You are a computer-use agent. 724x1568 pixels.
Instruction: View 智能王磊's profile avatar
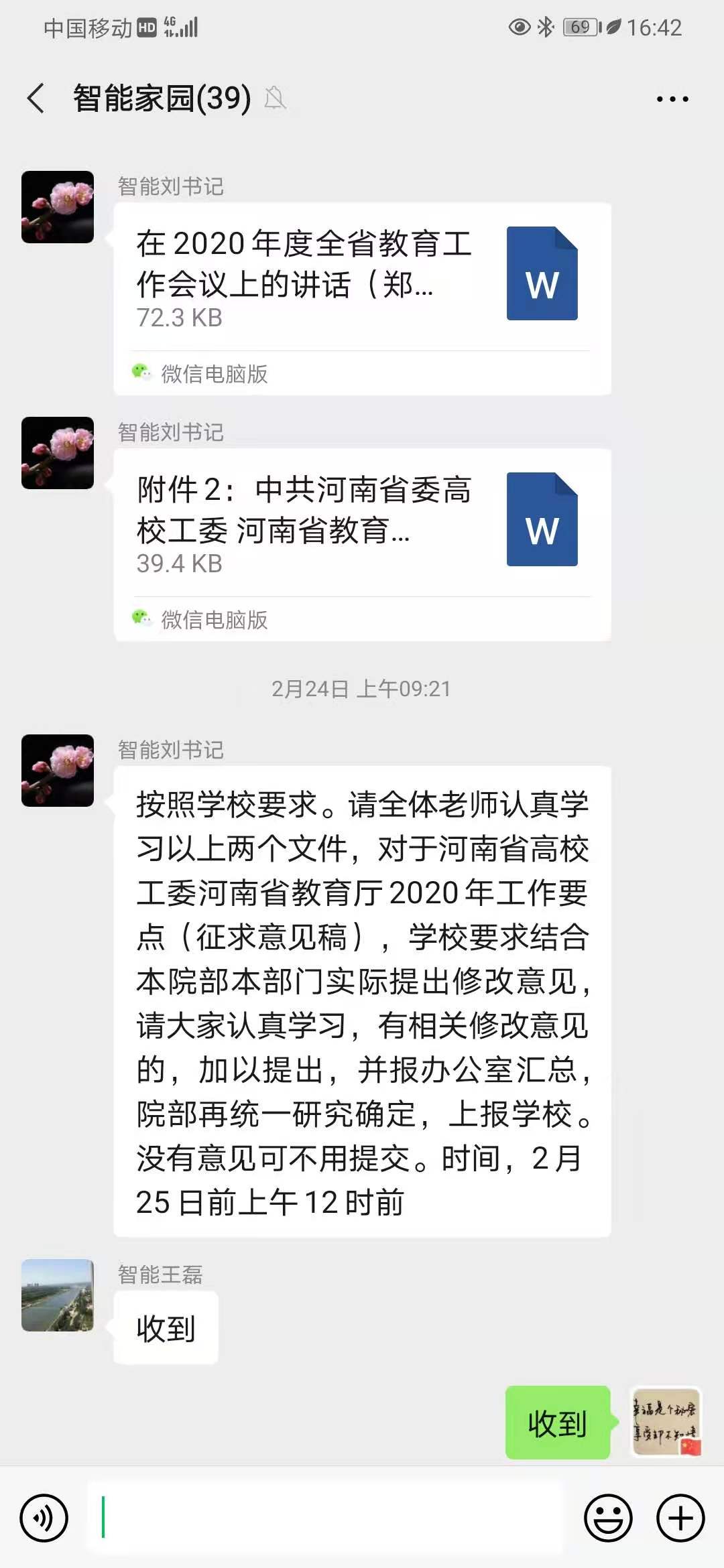click(x=58, y=1295)
